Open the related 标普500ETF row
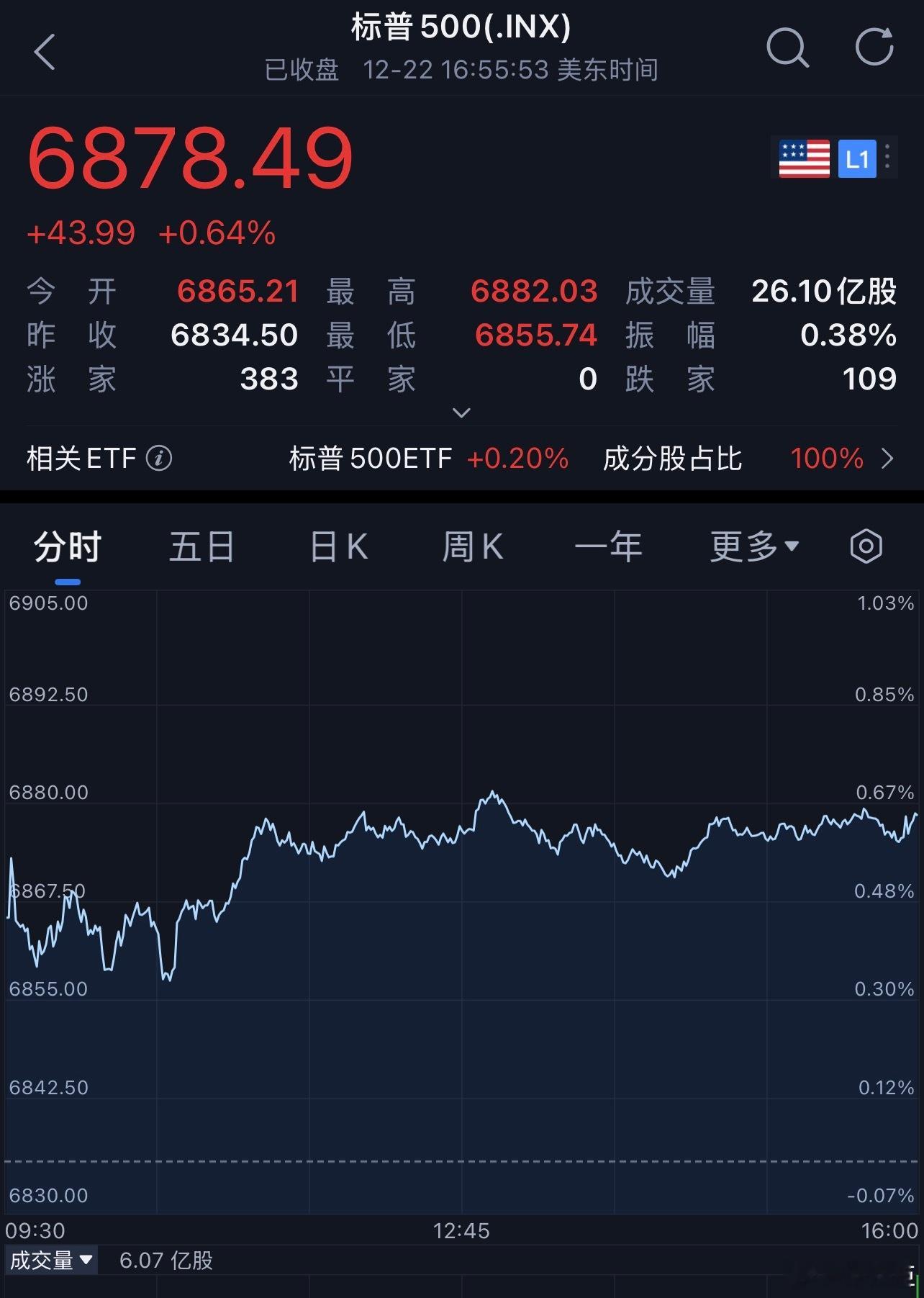 (x=429, y=459)
